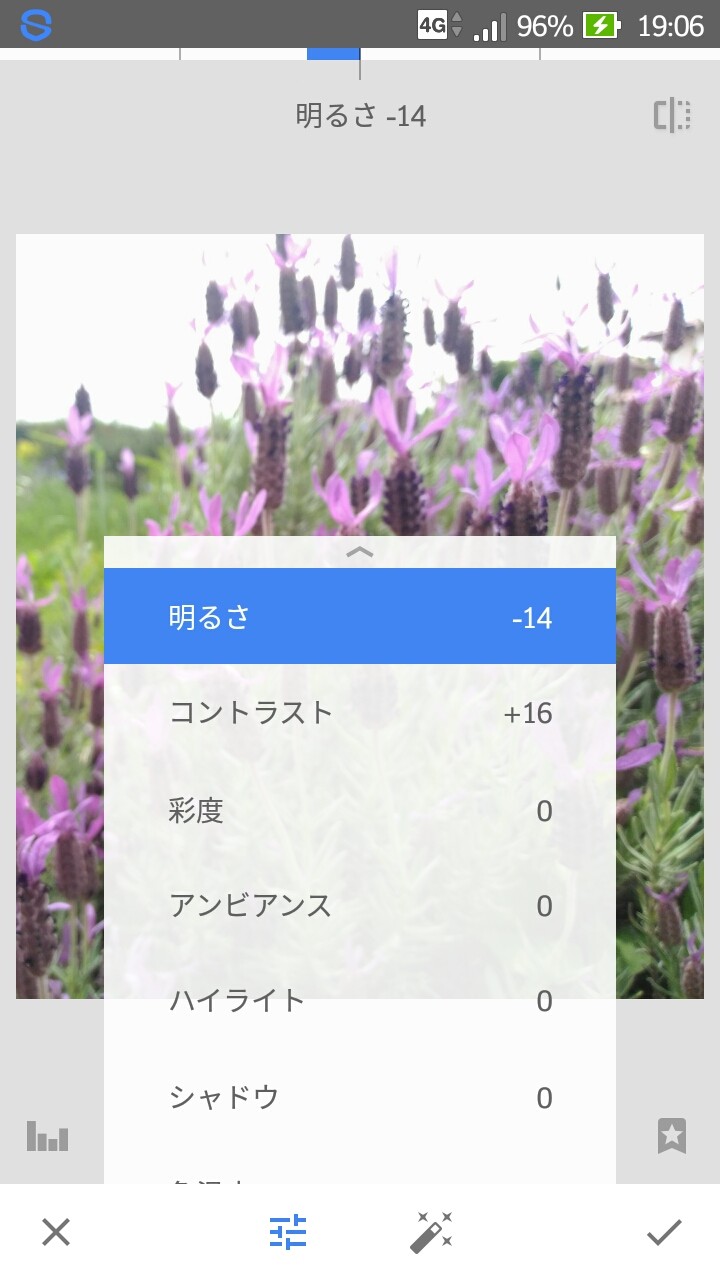Pick the シャドウ adjustment

pos(360,1097)
